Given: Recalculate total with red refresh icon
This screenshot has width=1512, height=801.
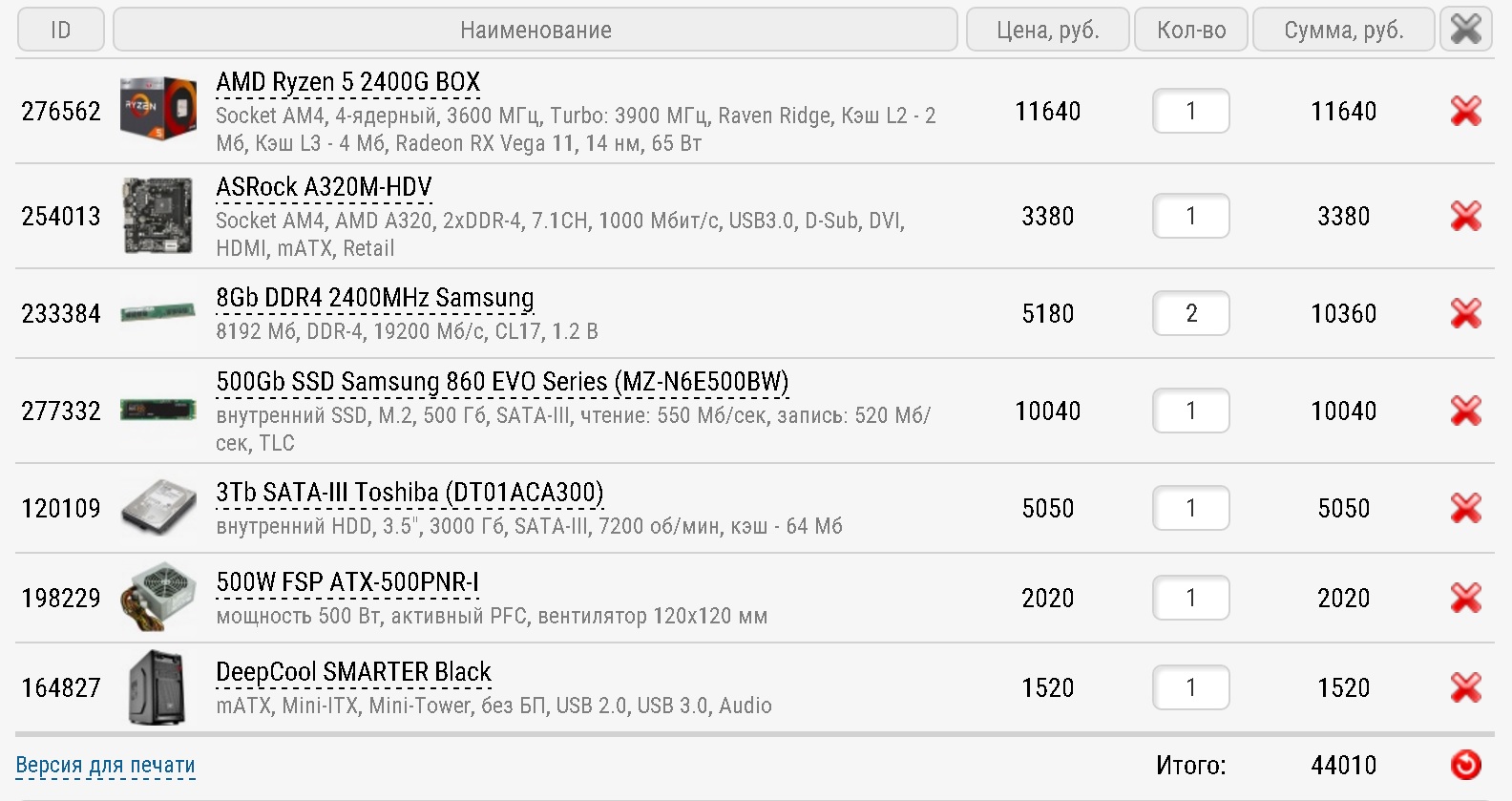Looking at the screenshot, I should pos(1465,765).
